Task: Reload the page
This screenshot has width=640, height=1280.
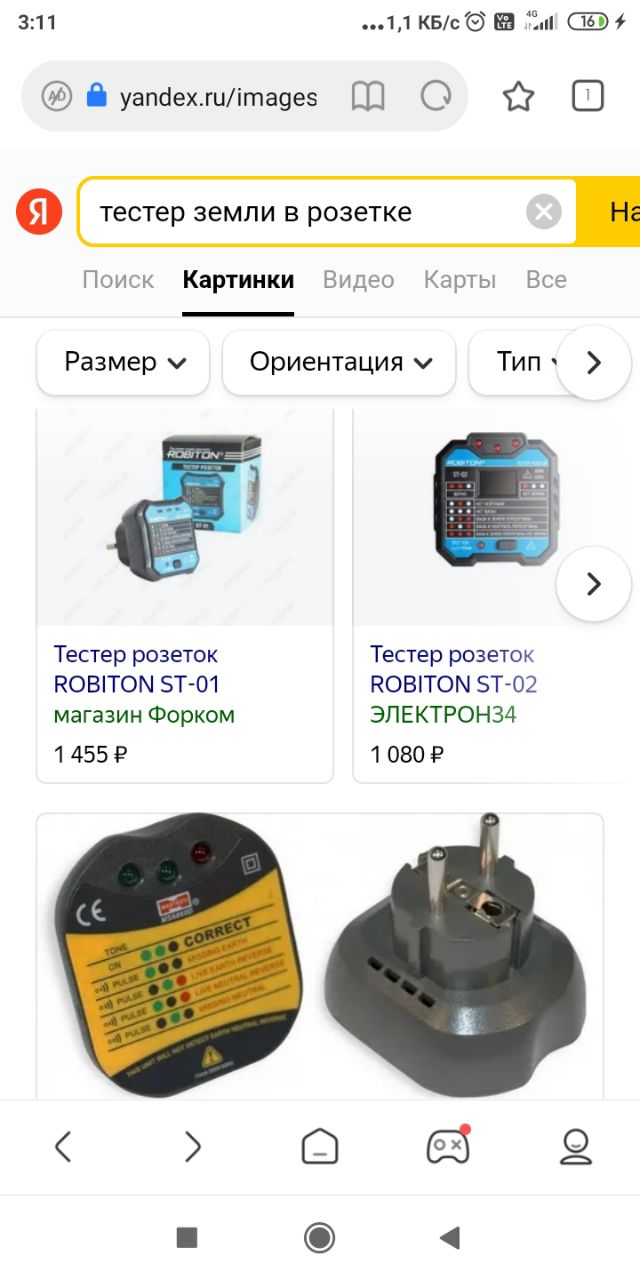Action: [436, 97]
